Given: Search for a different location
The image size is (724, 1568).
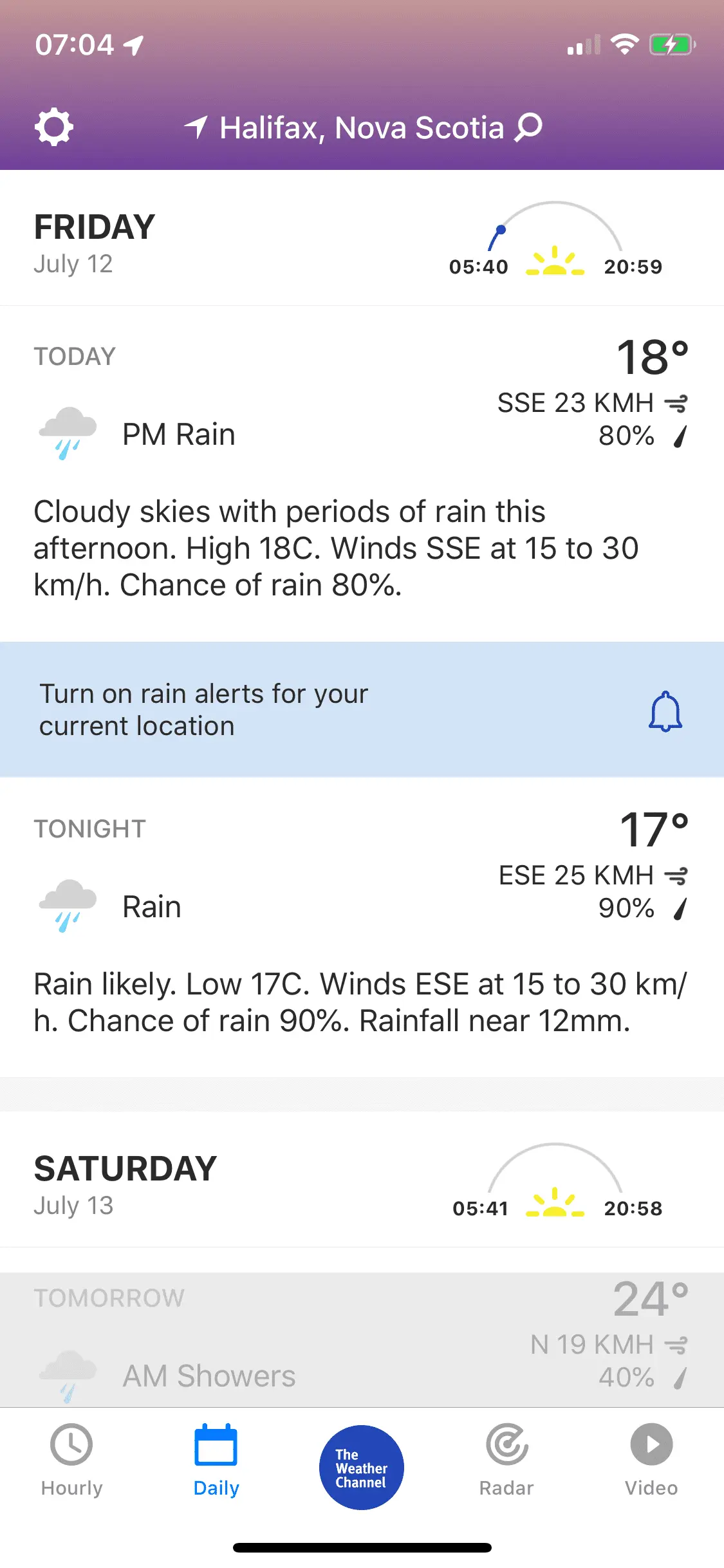Looking at the screenshot, I should 529,127.
